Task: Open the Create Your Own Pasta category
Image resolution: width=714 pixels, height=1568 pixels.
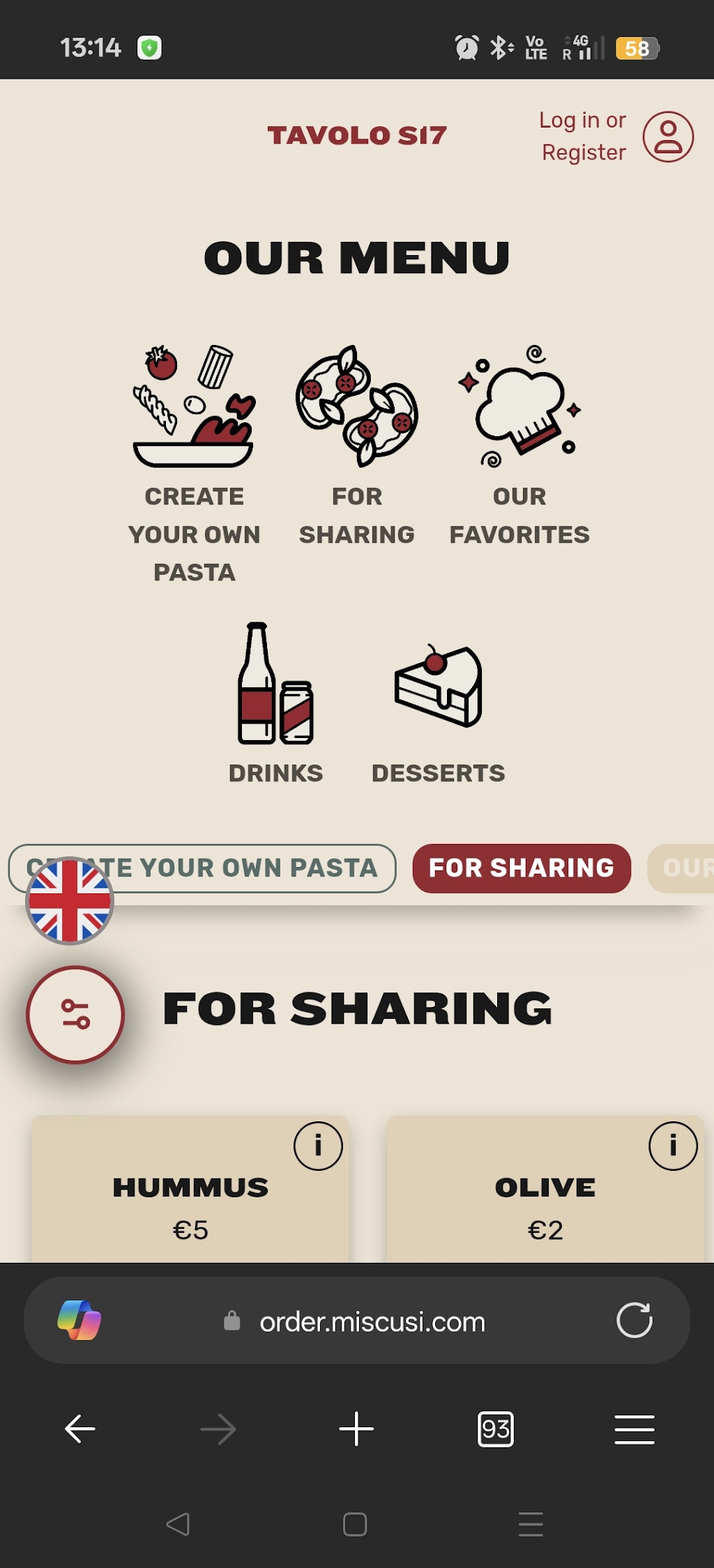Action: (194, 464)
